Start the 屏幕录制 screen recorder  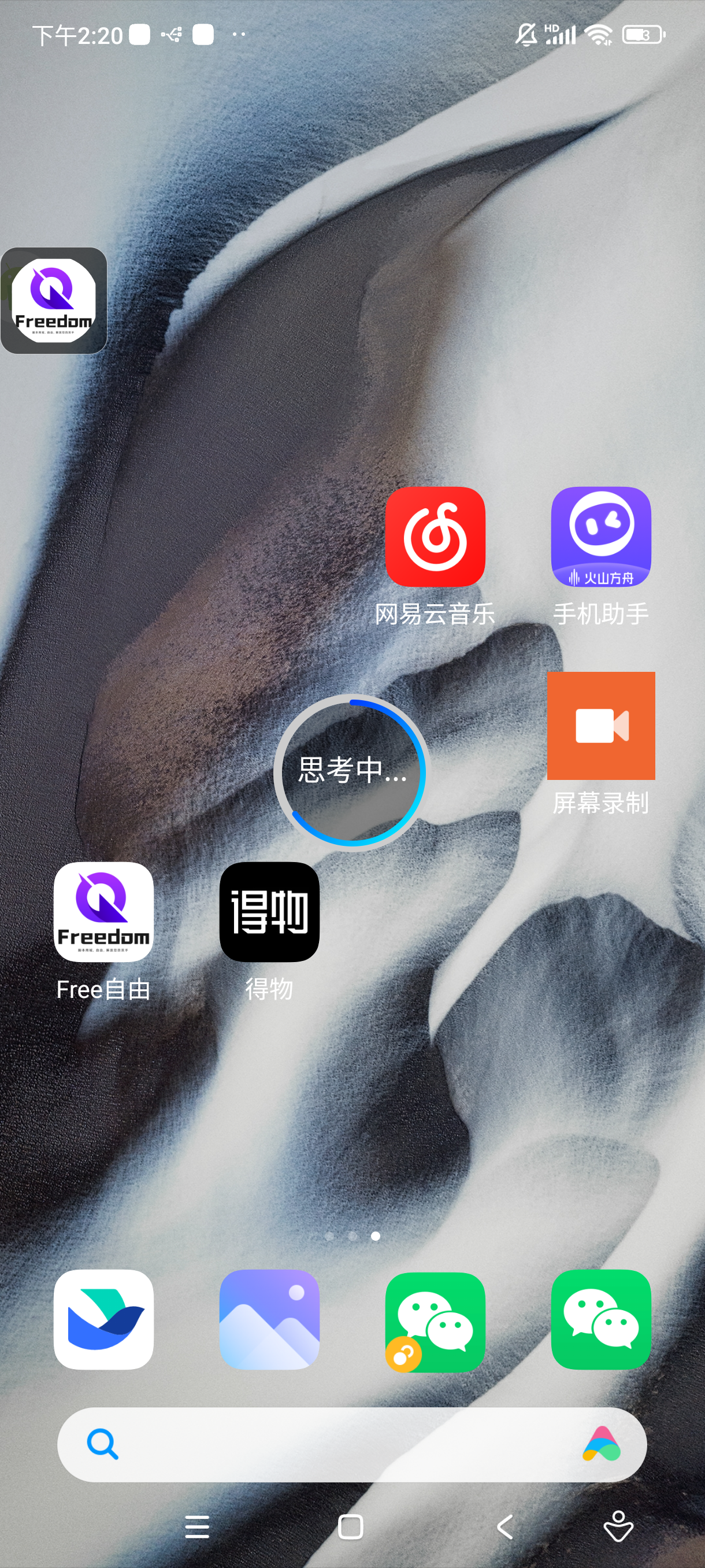click(x=600, y=726)
